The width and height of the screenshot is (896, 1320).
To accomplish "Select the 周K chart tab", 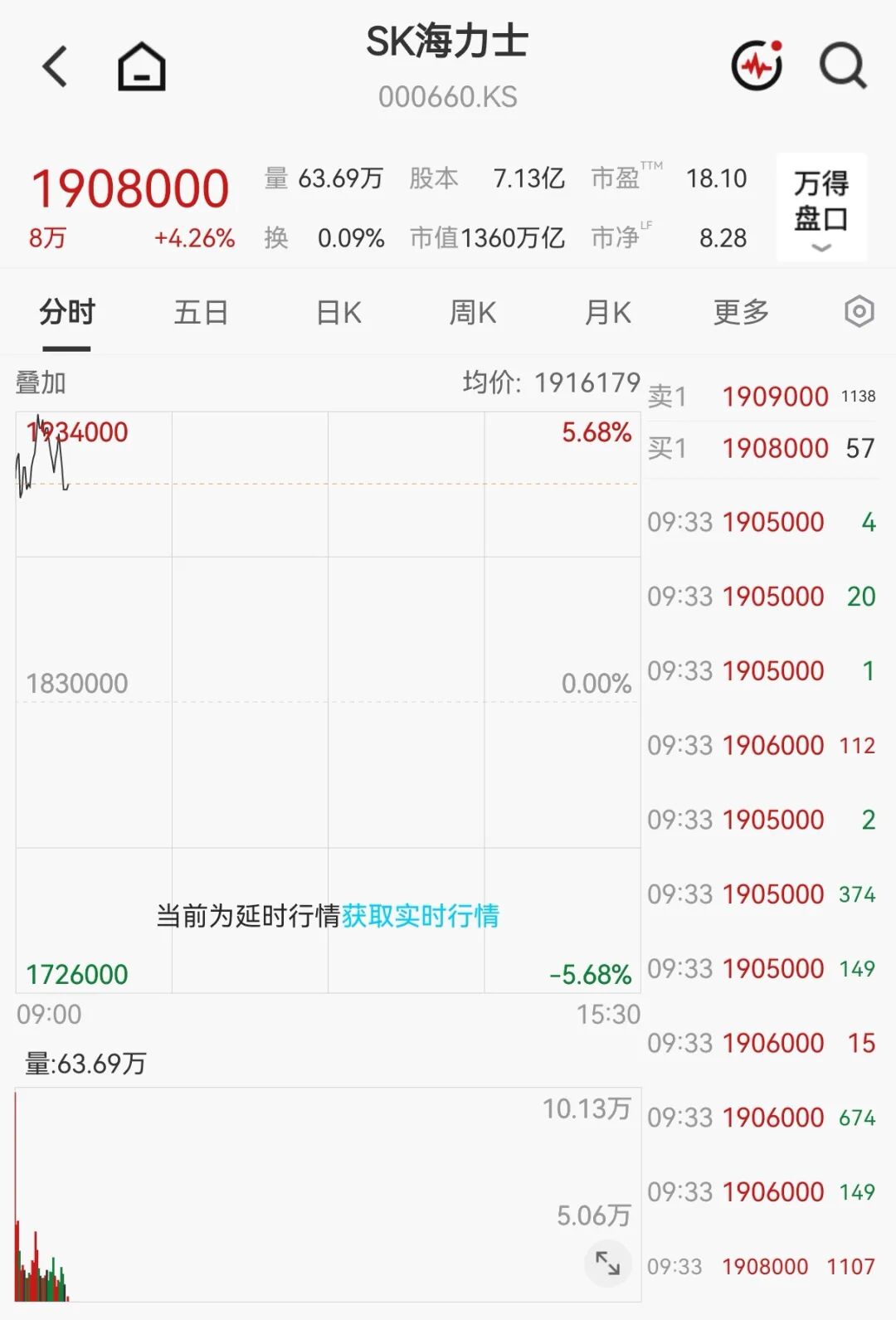I will tap(472, 313).
